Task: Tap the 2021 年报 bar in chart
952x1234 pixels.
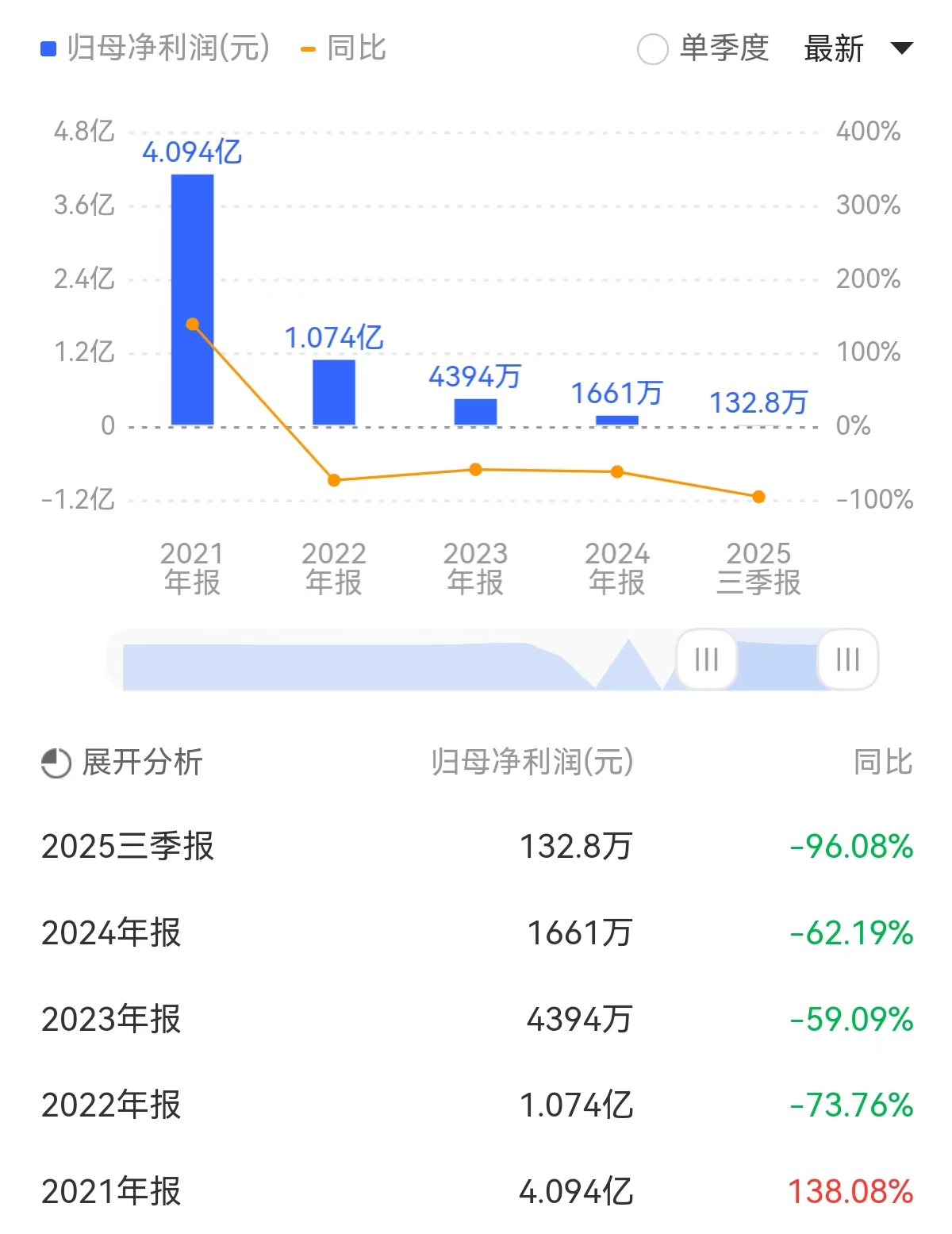Action: (x=193, y=299)
